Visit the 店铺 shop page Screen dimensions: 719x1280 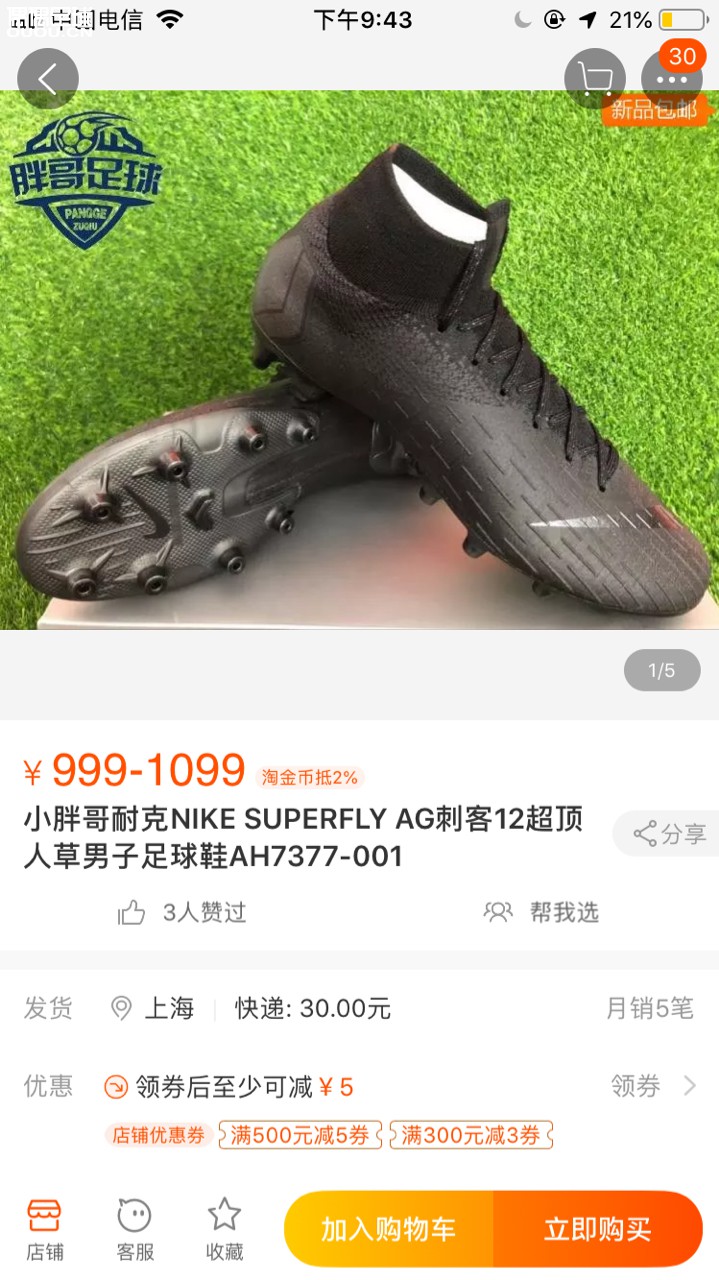coord(45,1230)
